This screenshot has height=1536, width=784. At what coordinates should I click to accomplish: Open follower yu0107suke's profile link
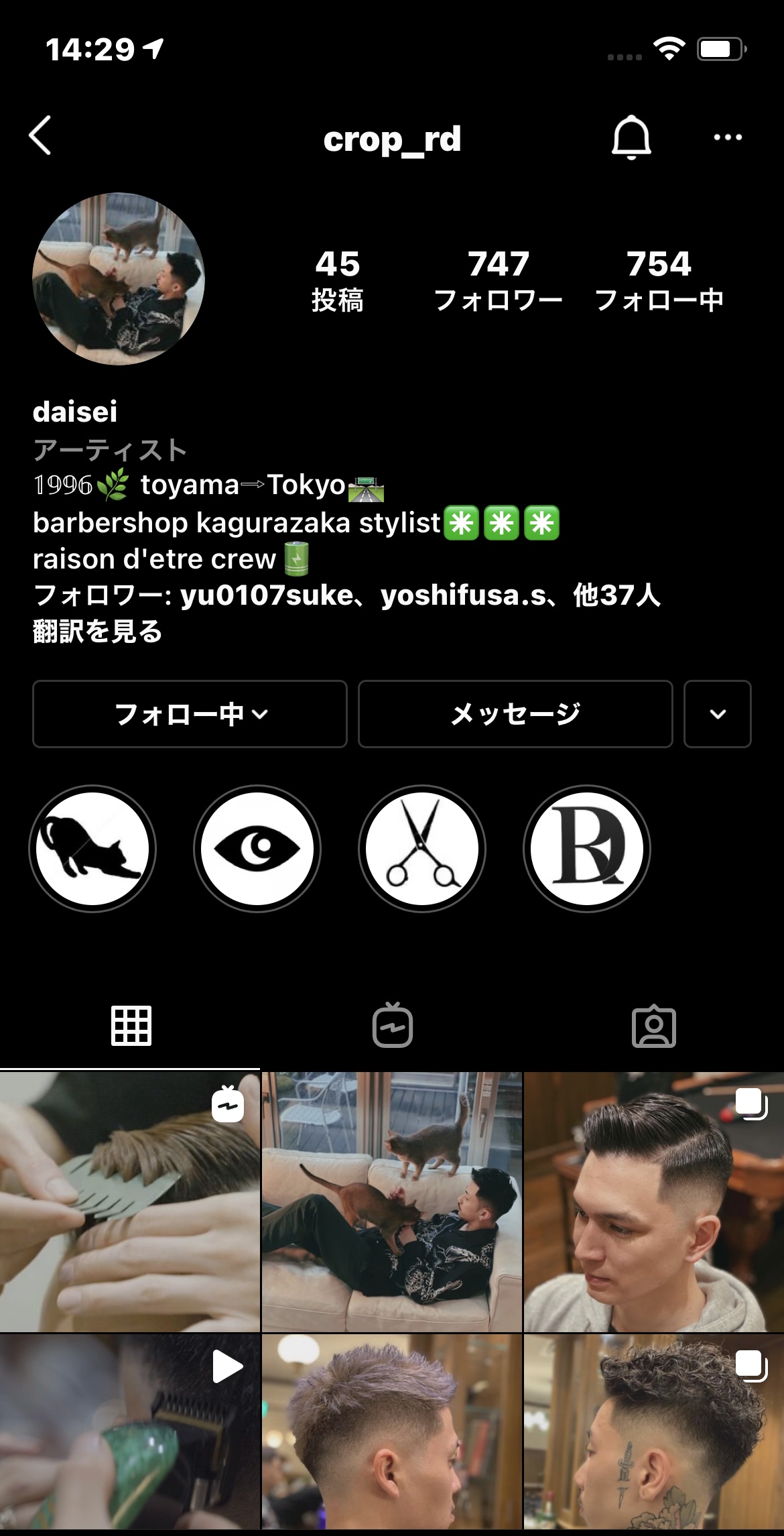[266, 595]
